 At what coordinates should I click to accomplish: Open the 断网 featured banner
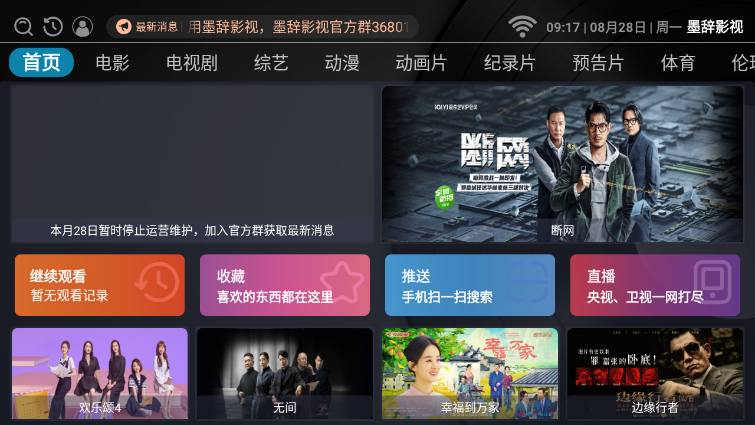(x=562, y=163)
